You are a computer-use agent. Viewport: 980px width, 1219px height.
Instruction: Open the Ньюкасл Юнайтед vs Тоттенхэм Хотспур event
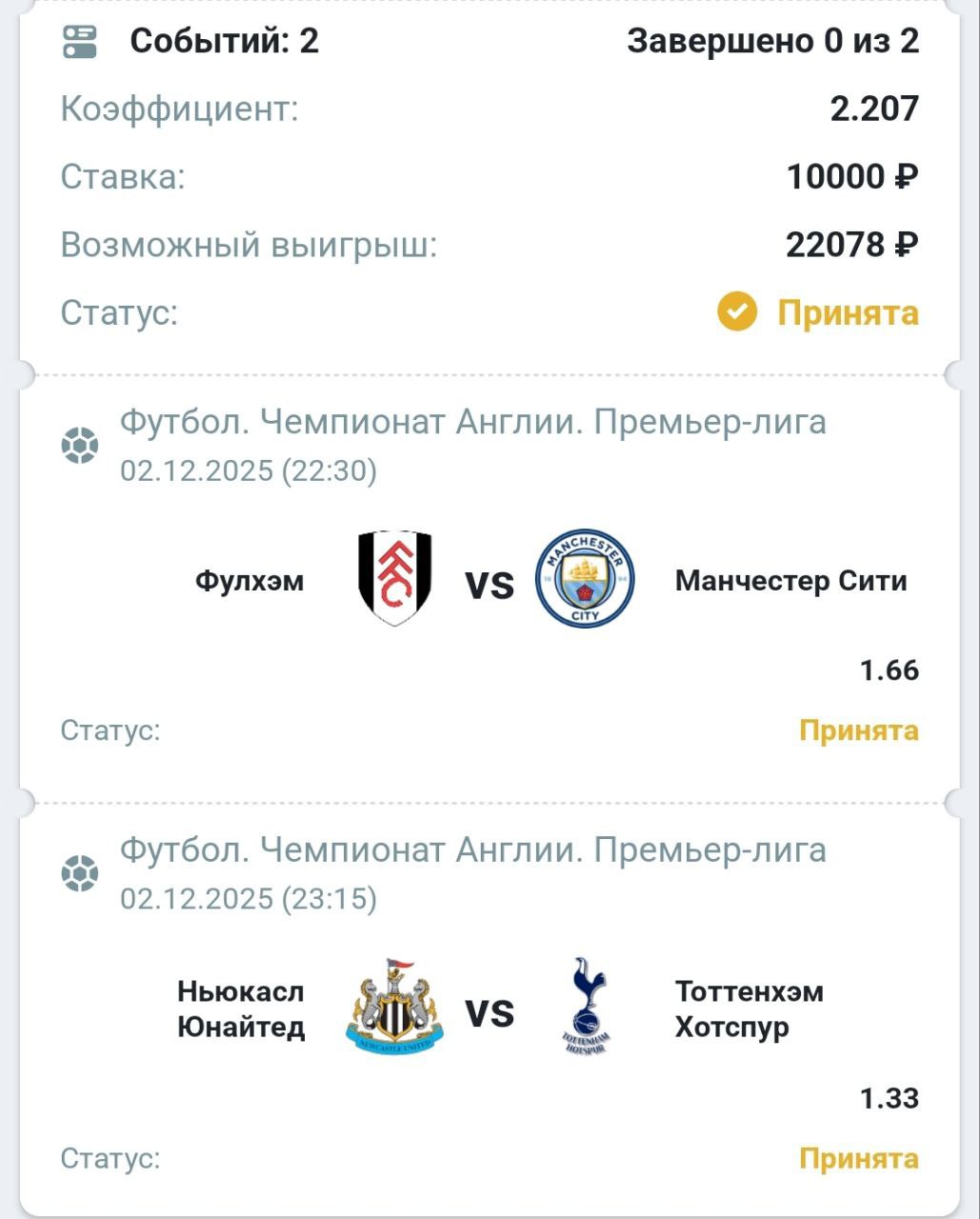pyautogui.click(x=490, y=1009)
